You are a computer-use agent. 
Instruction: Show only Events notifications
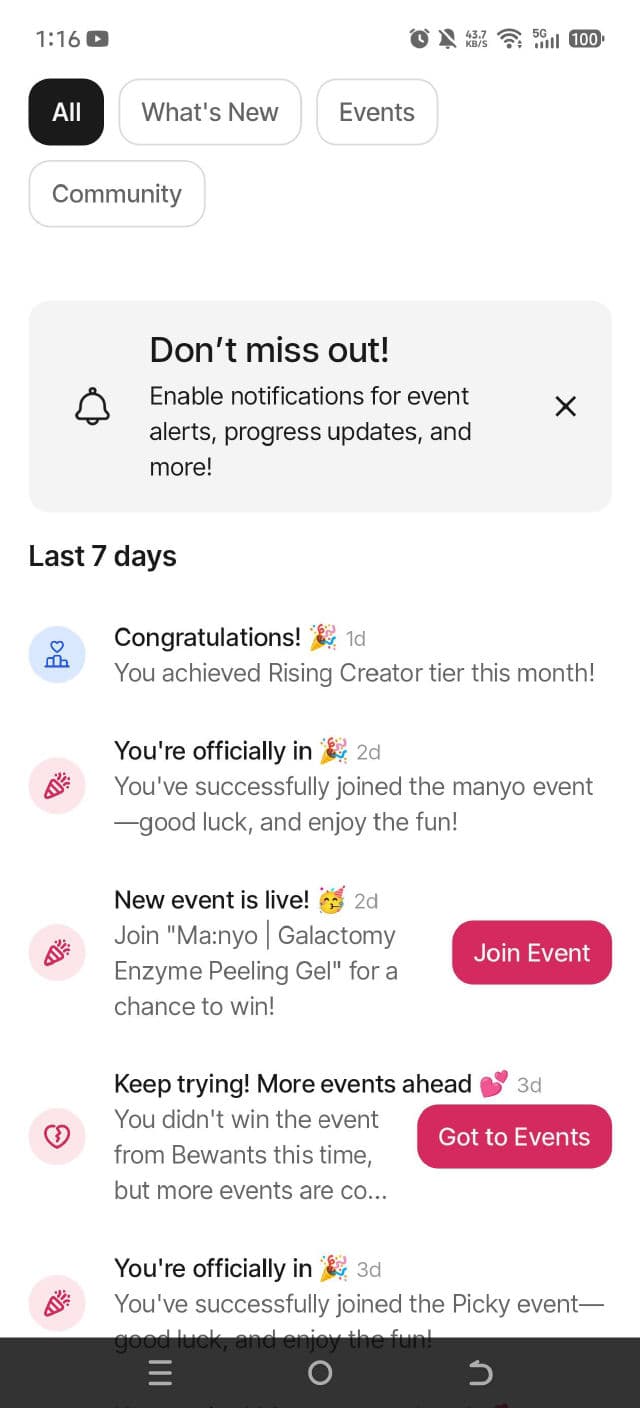point(377,112)
